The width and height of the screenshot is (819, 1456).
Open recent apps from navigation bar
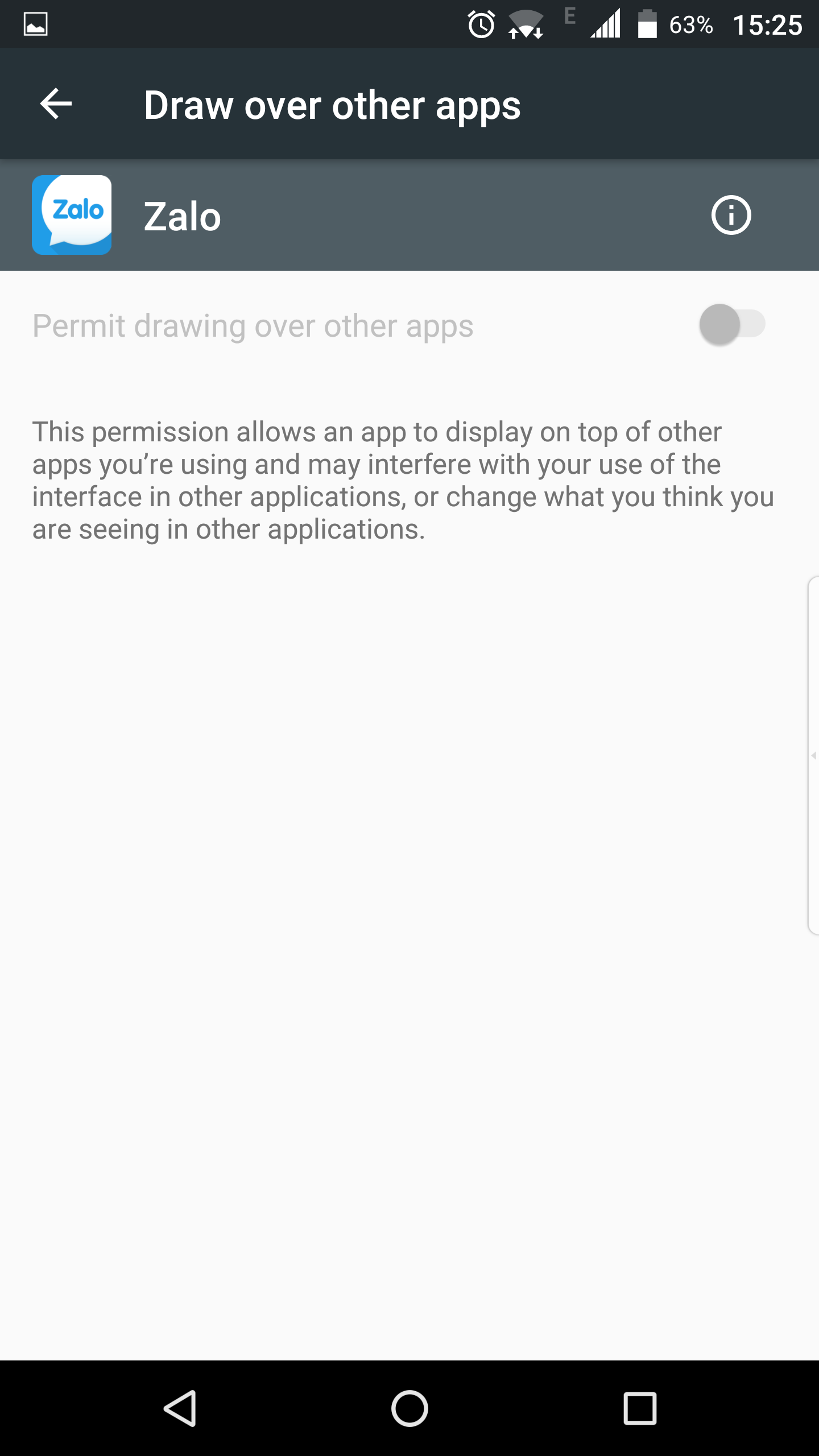640,1408
